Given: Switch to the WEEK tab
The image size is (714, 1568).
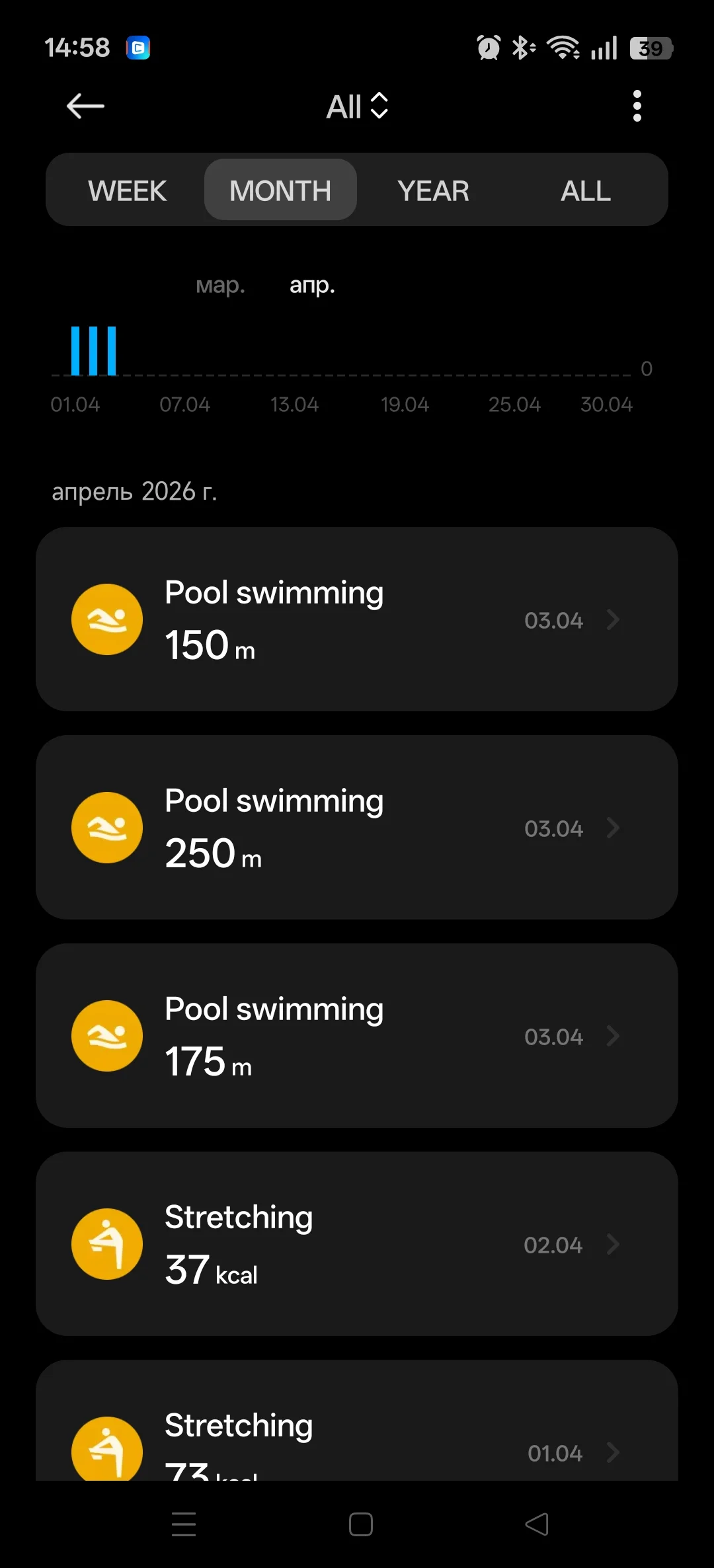Looking at the screenshot, I should [x=128, y=191].
